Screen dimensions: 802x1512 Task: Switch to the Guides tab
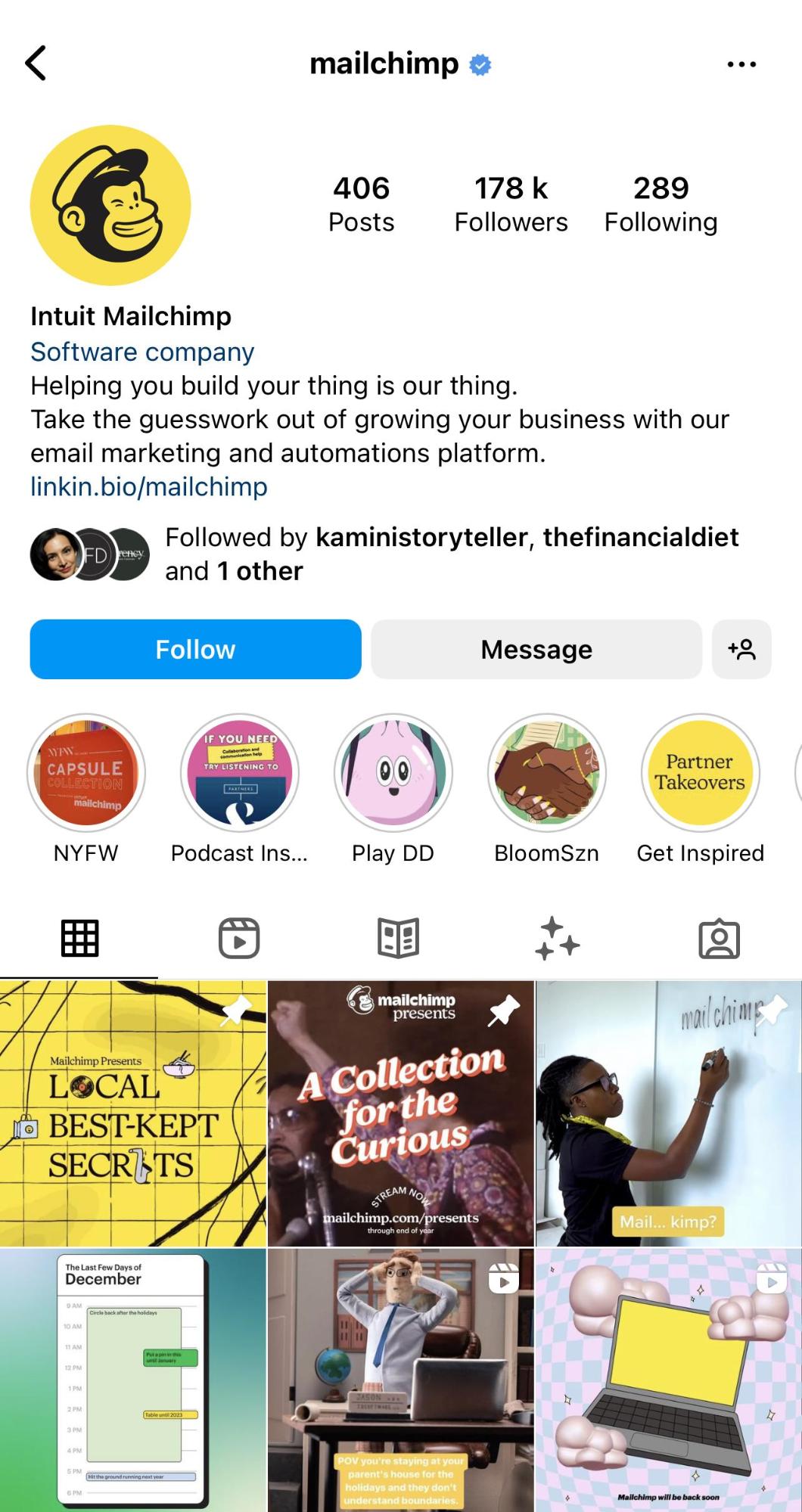tap(398, 939)
